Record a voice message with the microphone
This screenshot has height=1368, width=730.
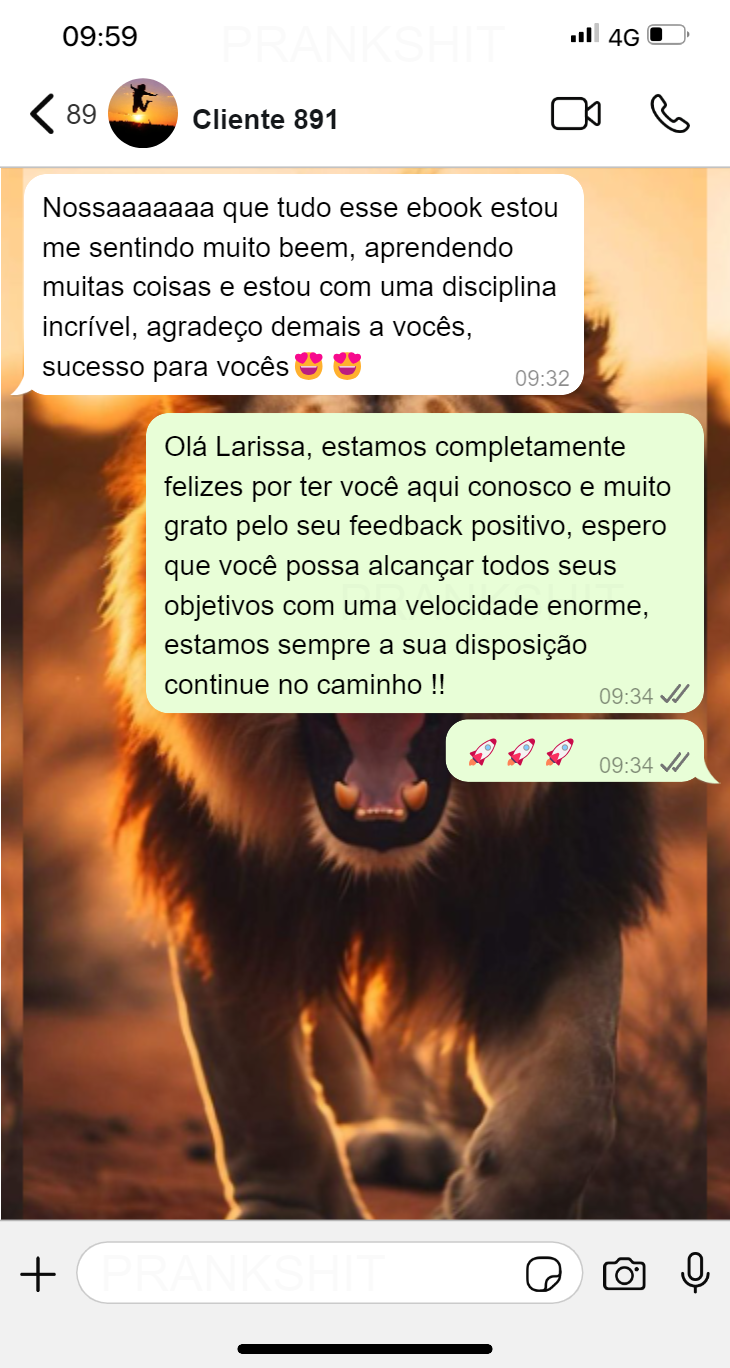click(695, 1273)
